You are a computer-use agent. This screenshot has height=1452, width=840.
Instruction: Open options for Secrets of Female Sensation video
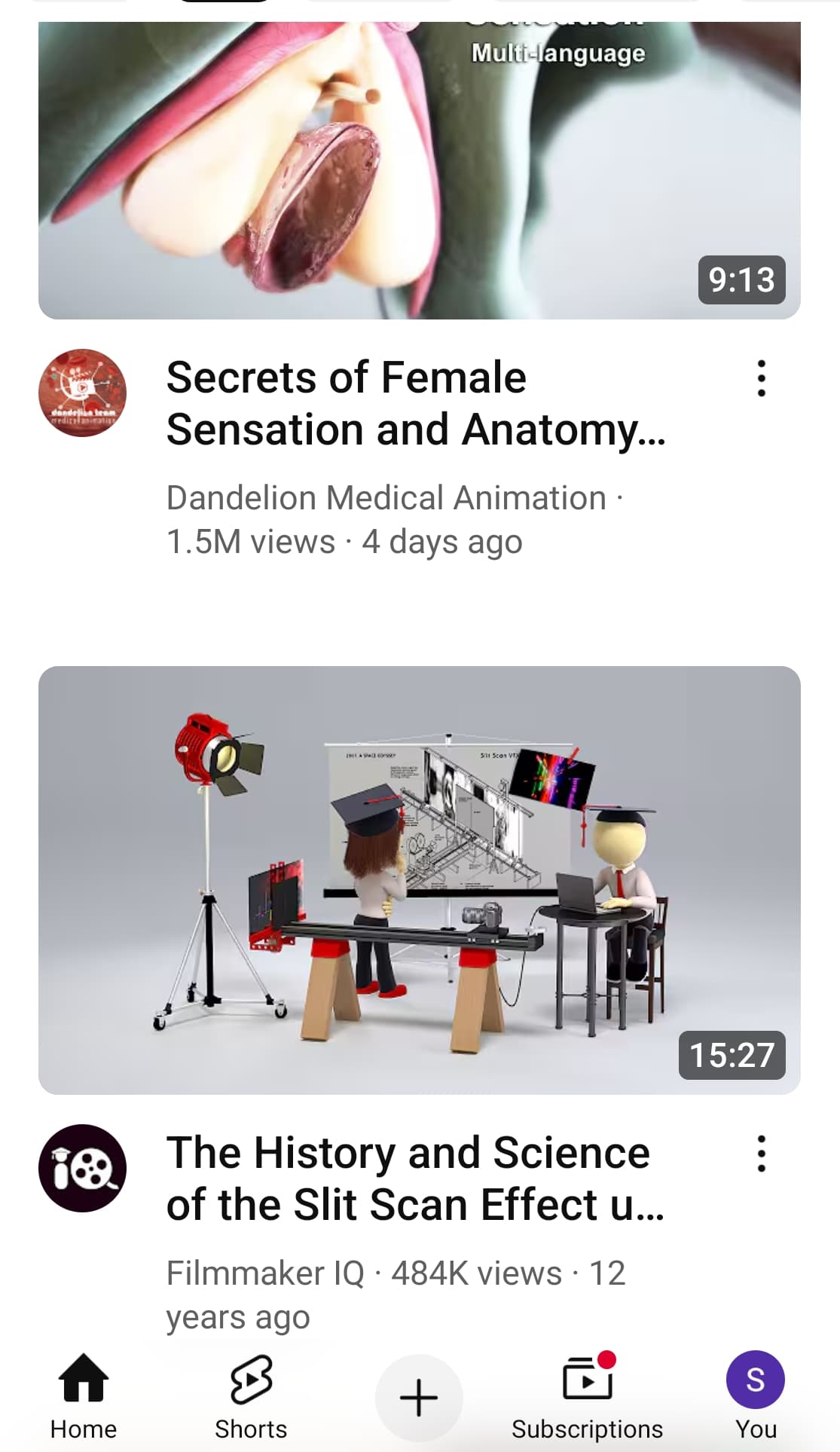[x=762, y=378]
